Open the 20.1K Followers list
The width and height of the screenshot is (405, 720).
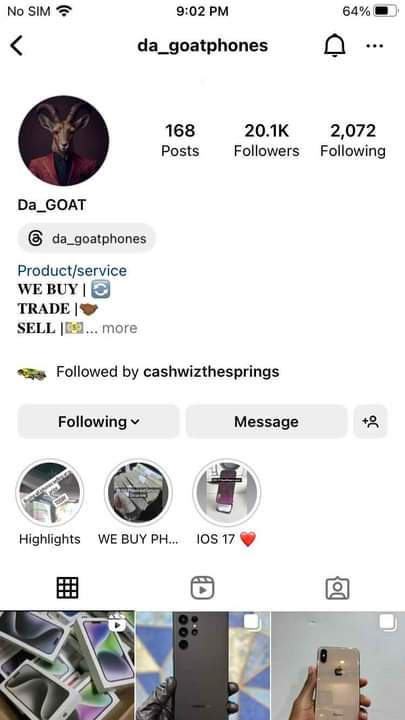(266, 140)
